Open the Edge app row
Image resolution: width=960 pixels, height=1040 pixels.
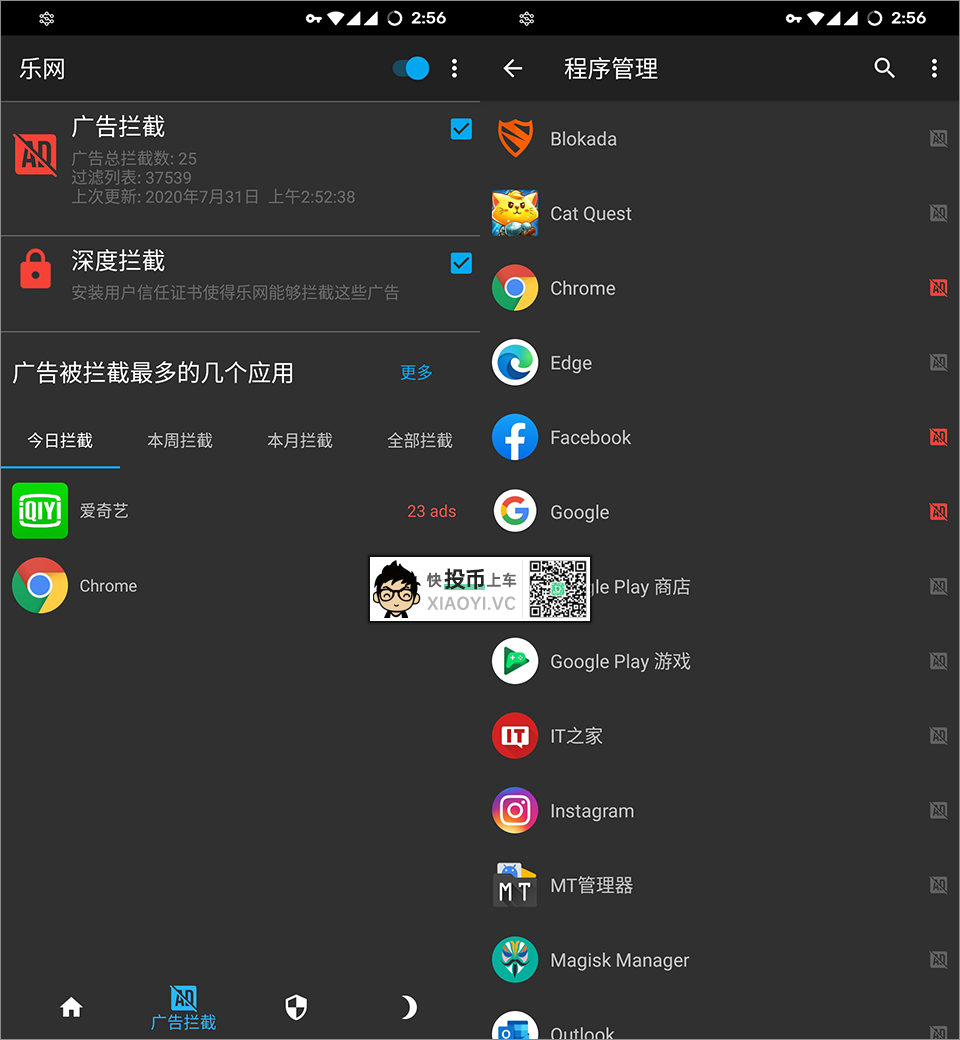coord(700,363)
